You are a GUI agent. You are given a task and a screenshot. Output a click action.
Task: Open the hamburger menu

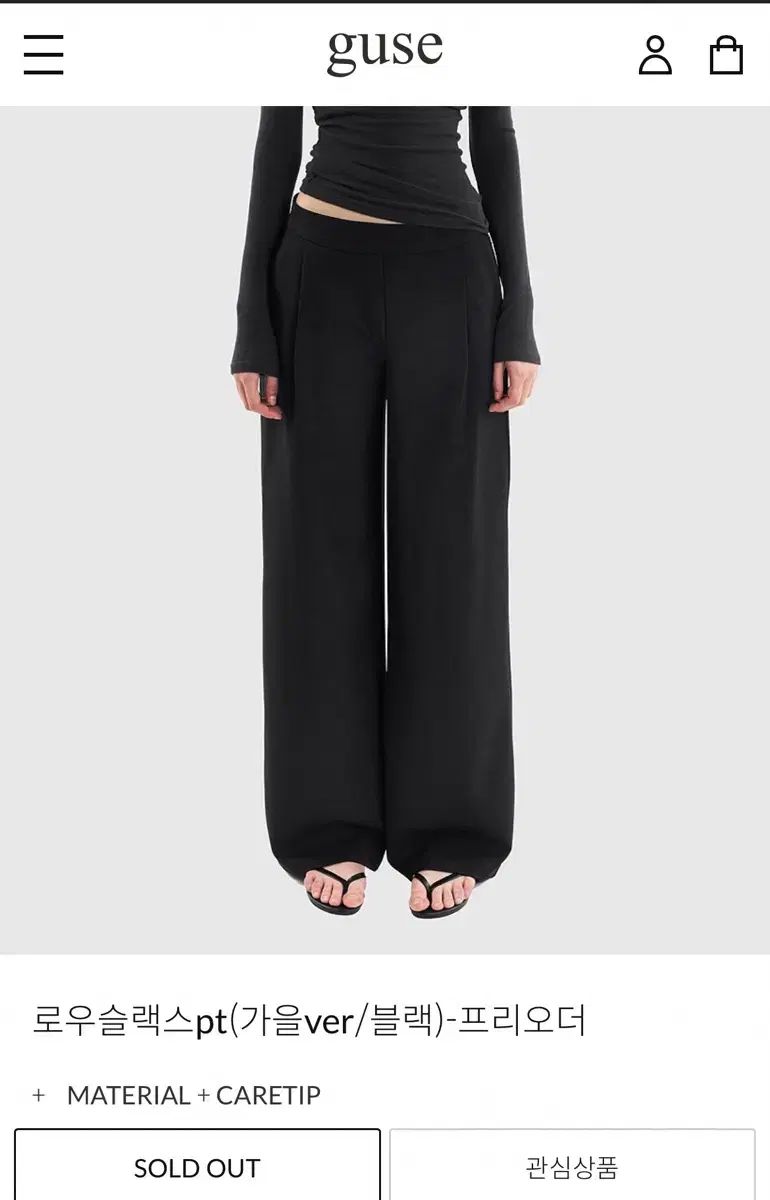click(43, 55)
